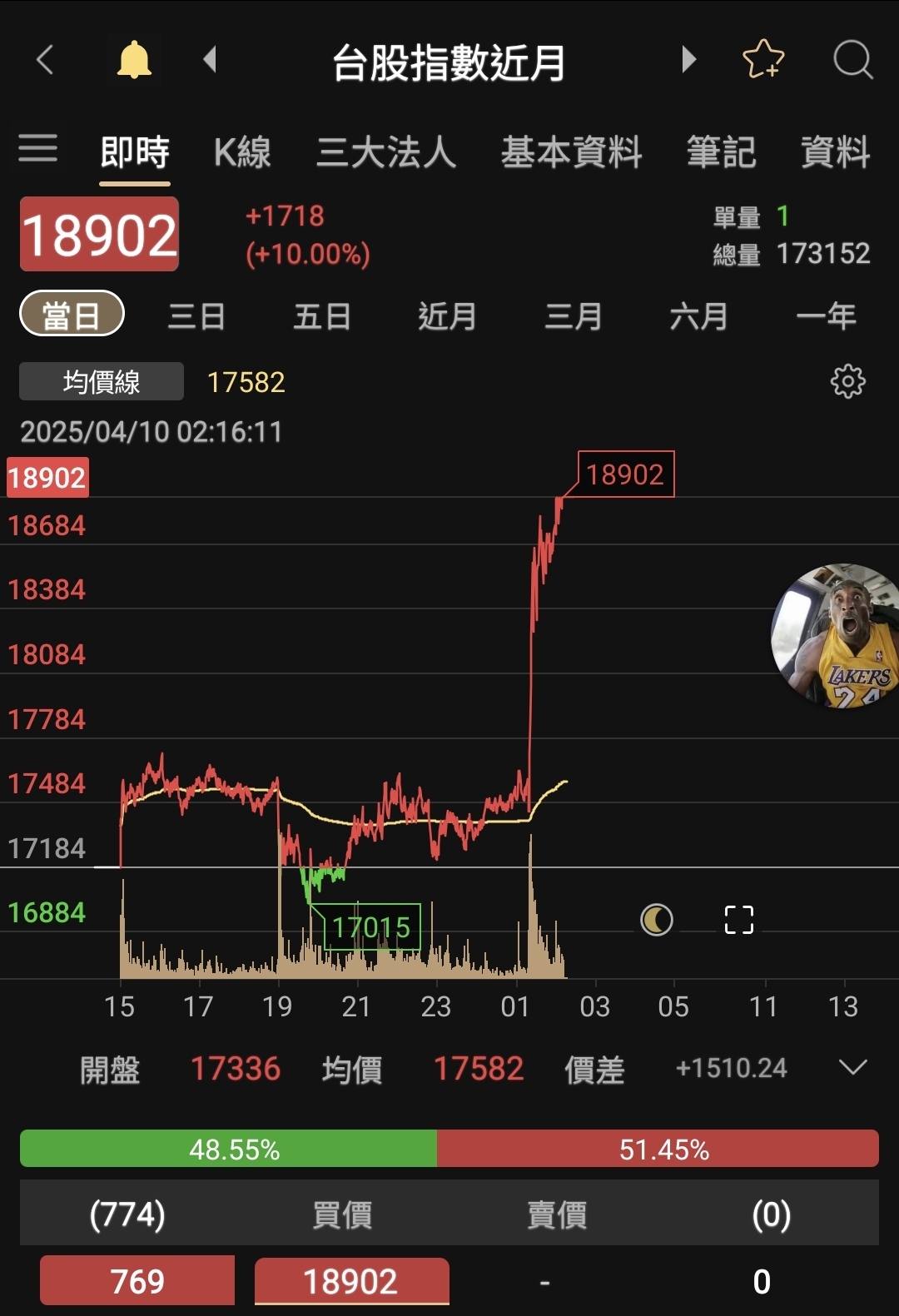The height and width of the screenshot is (1316, 899).
Task: Select the 六月 chart range
Action: click(x=699, y=316)
